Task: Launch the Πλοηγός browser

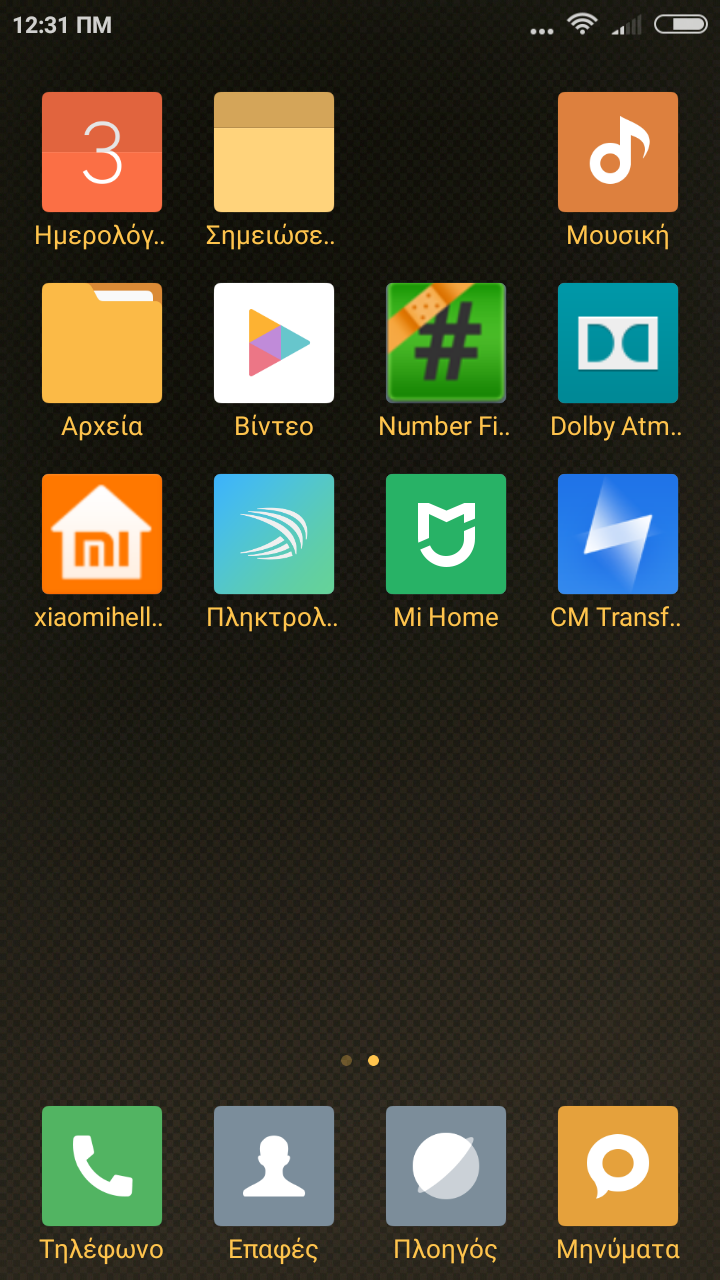Action: click(445, 1166)
